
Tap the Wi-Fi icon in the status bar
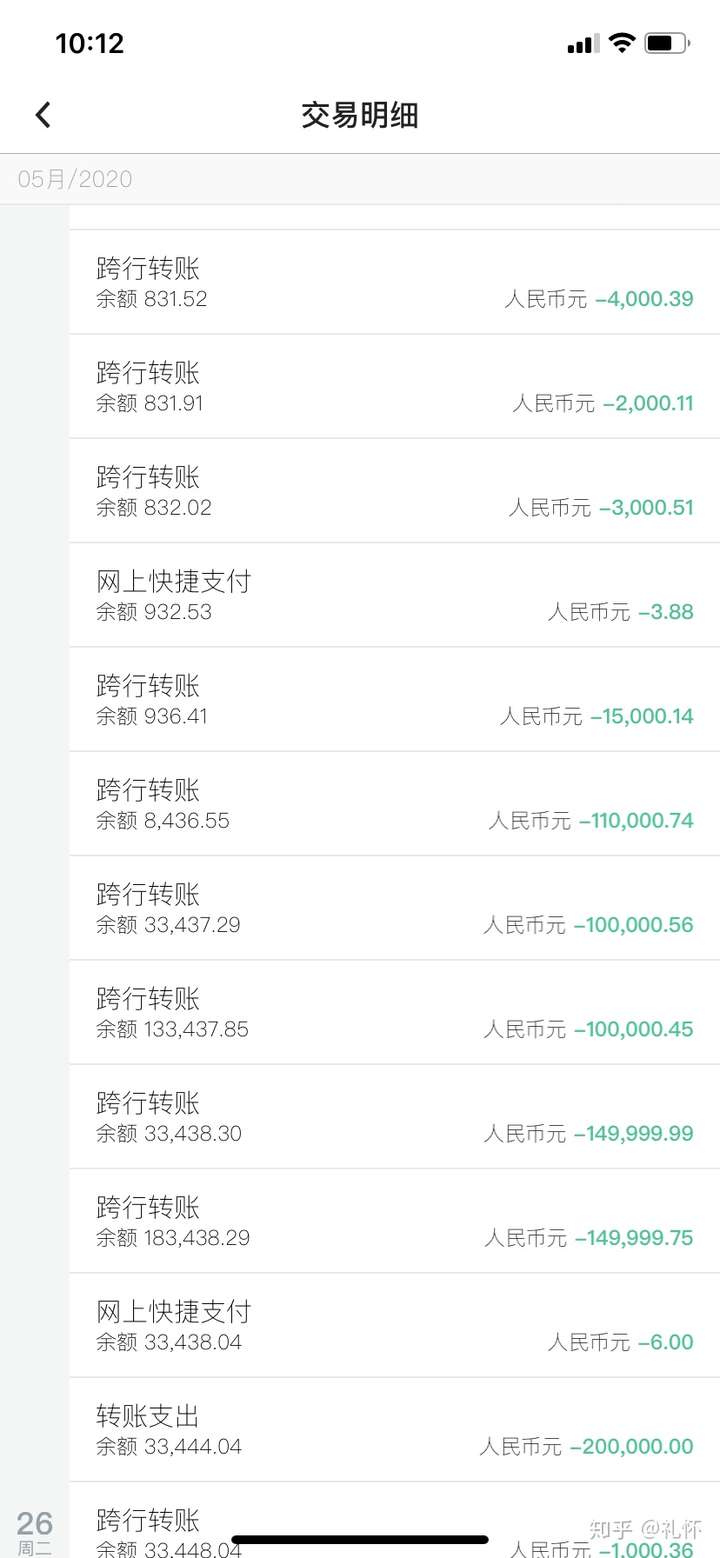tap(622, 42)
